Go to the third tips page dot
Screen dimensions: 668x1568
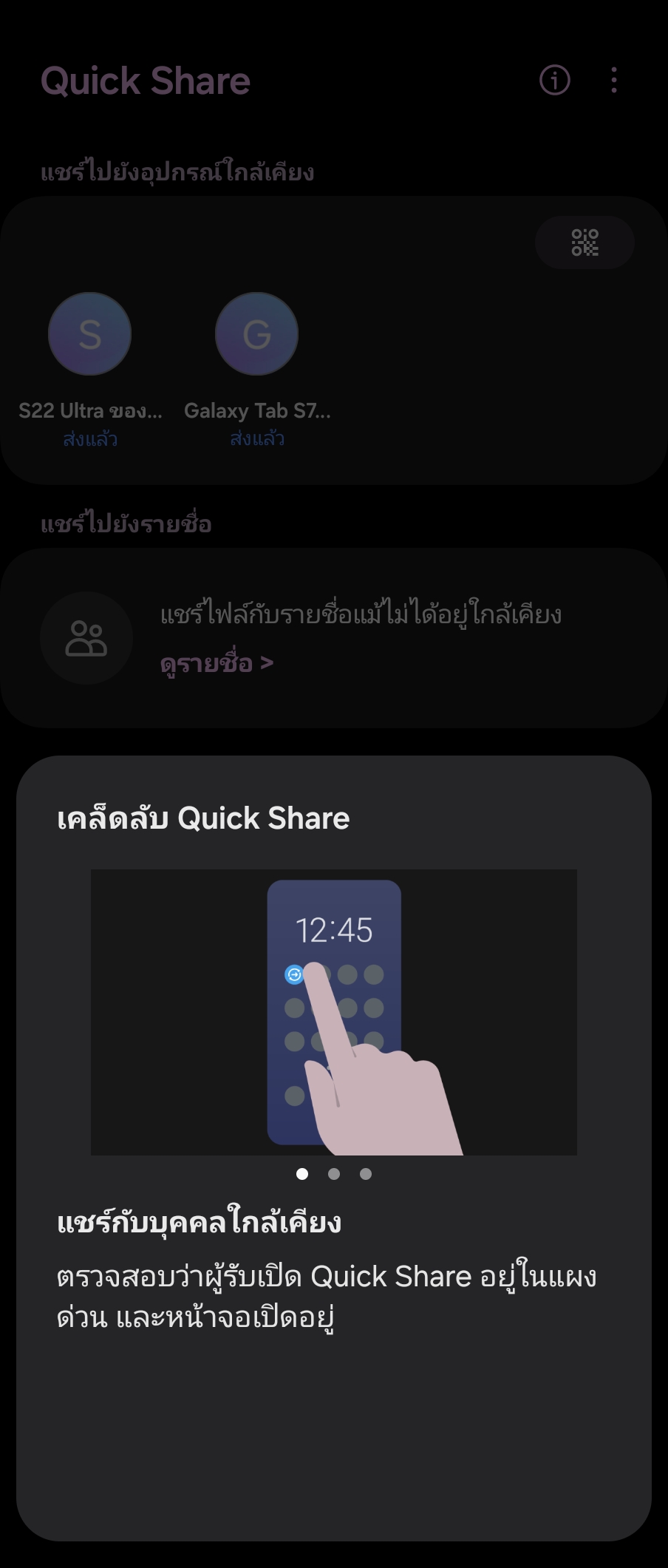366,1174
